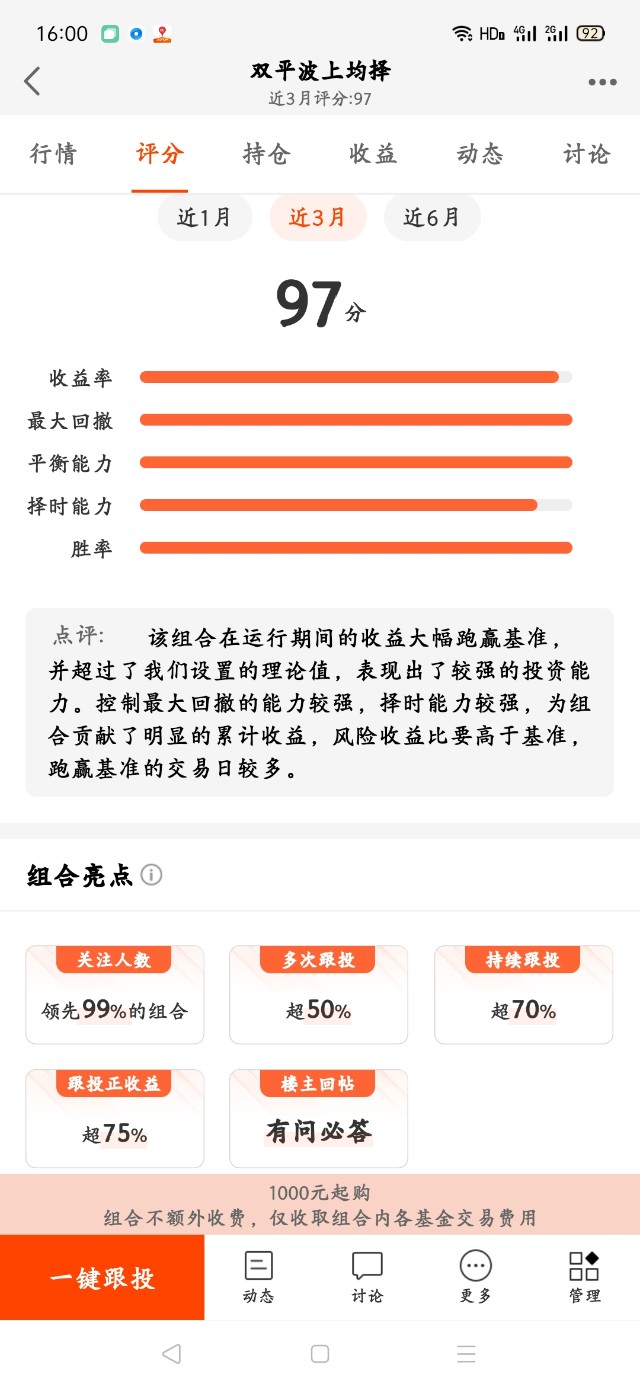Image resolution: width=640 pixels, height=1387 pixels.
Task: Switch to the 行情 tab
Action: point(53,154)
